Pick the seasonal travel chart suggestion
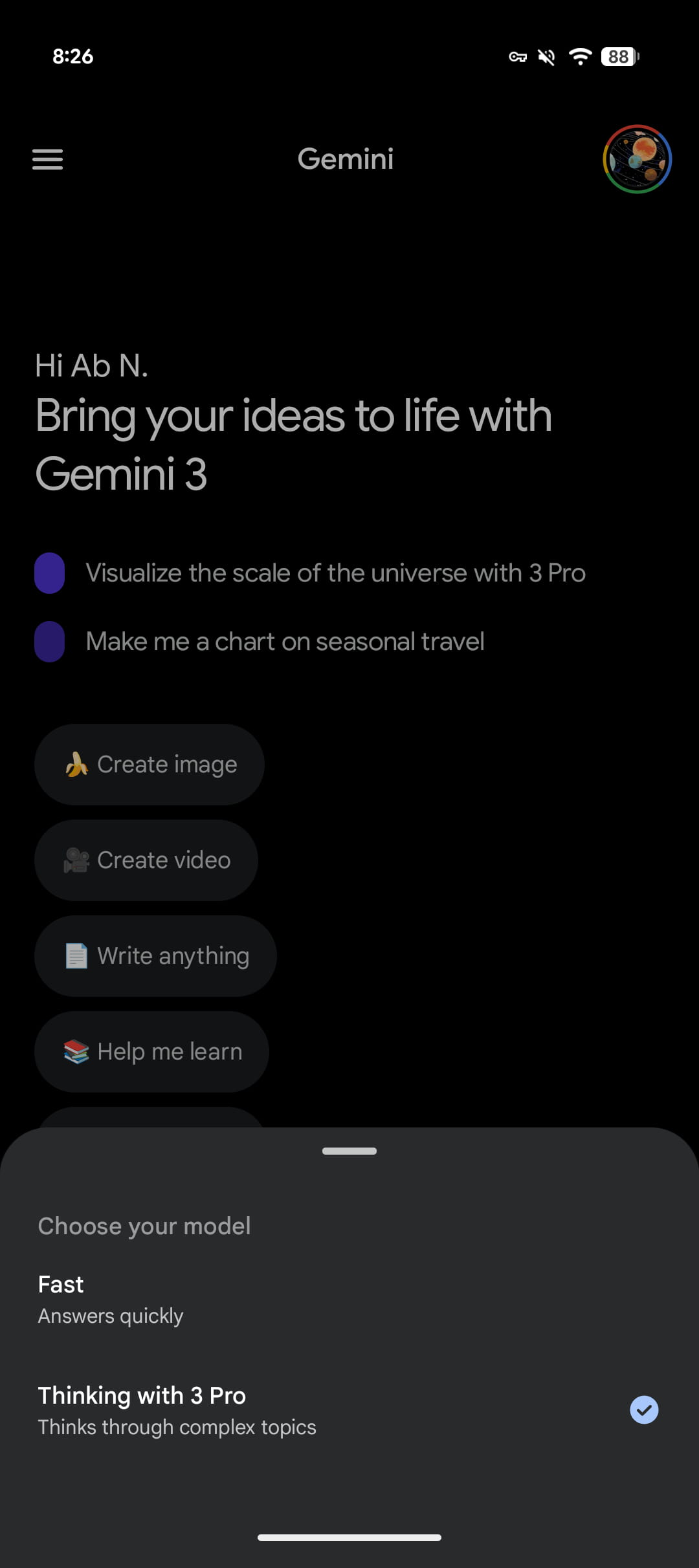 point(285,642)
